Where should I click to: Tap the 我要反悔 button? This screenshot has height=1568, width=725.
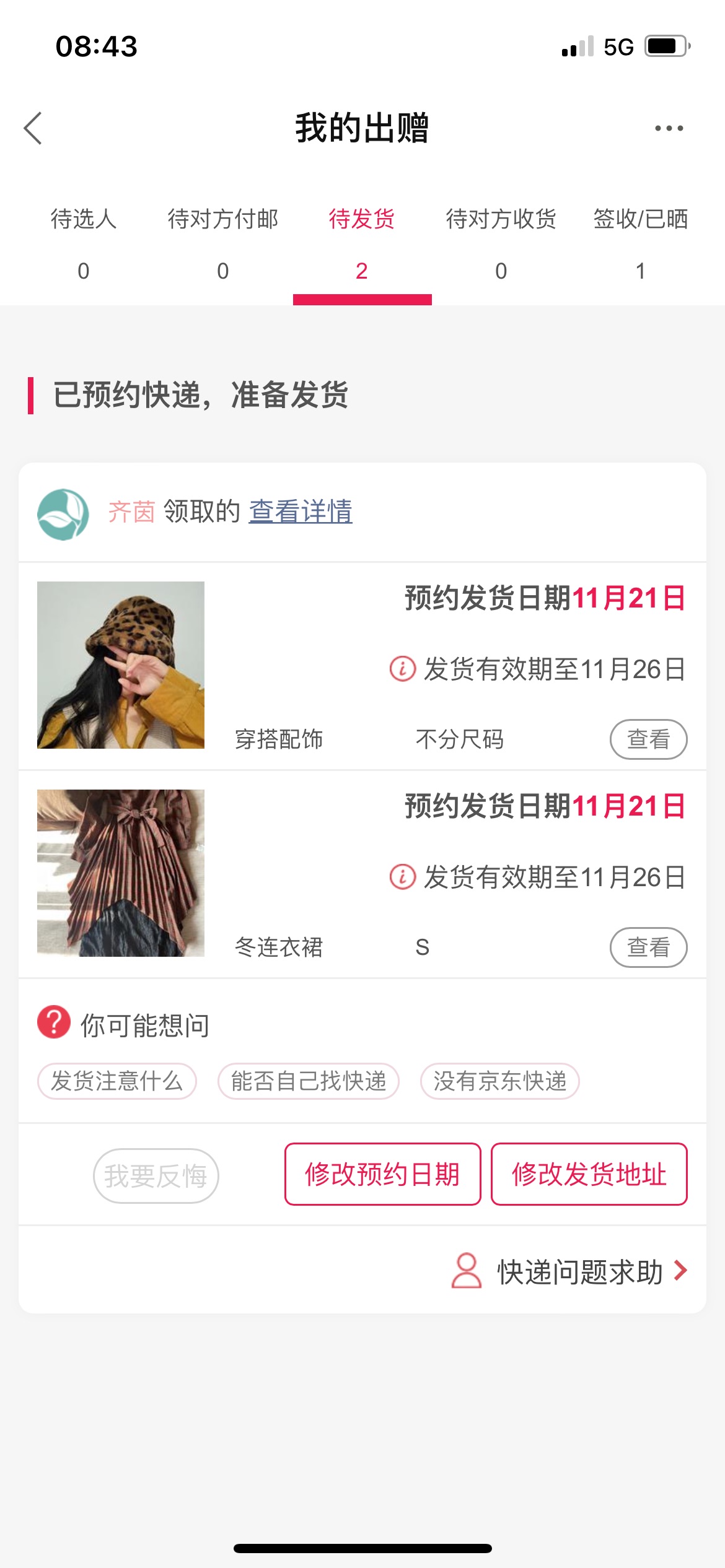pyautogui.click(x=156, y=1175)
